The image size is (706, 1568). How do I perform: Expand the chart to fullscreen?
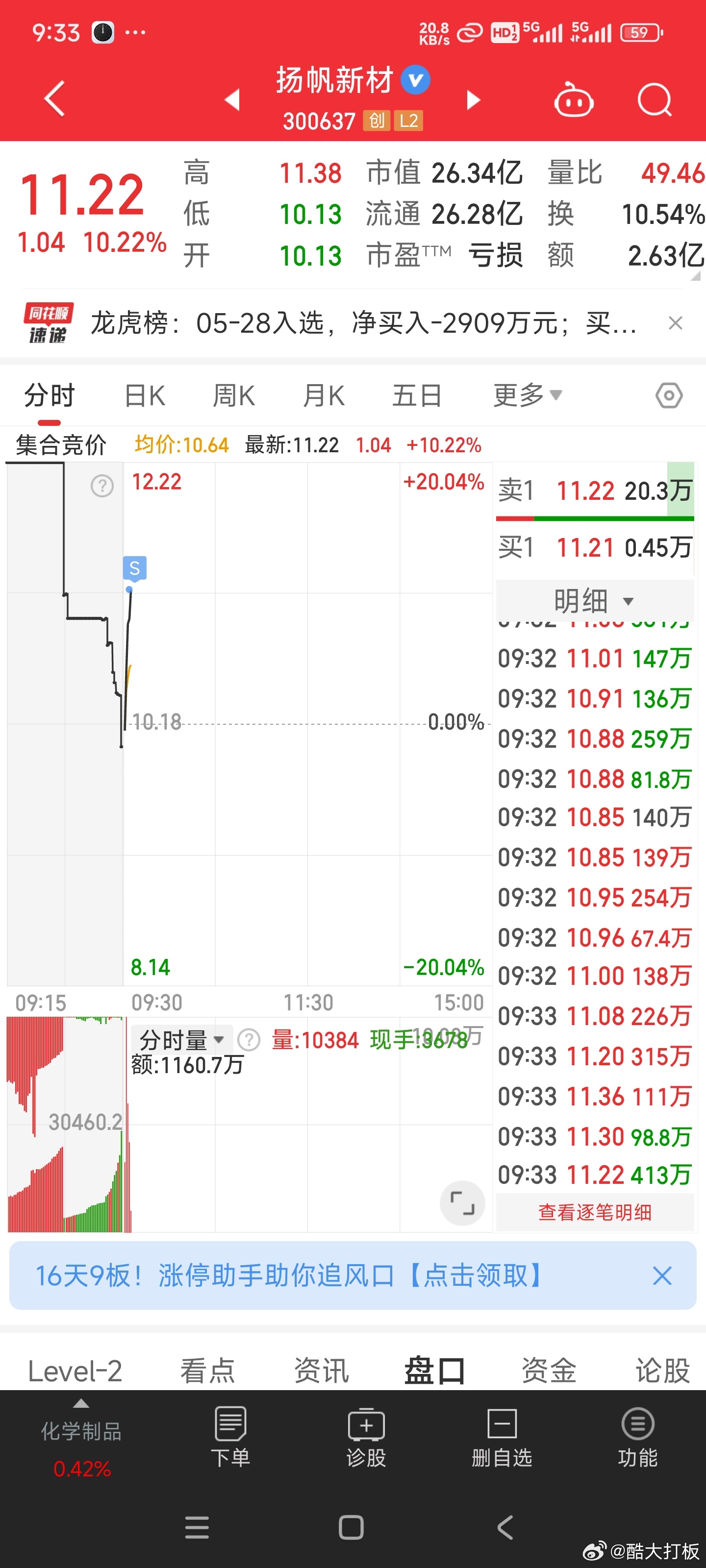(x=462, y=1203)
